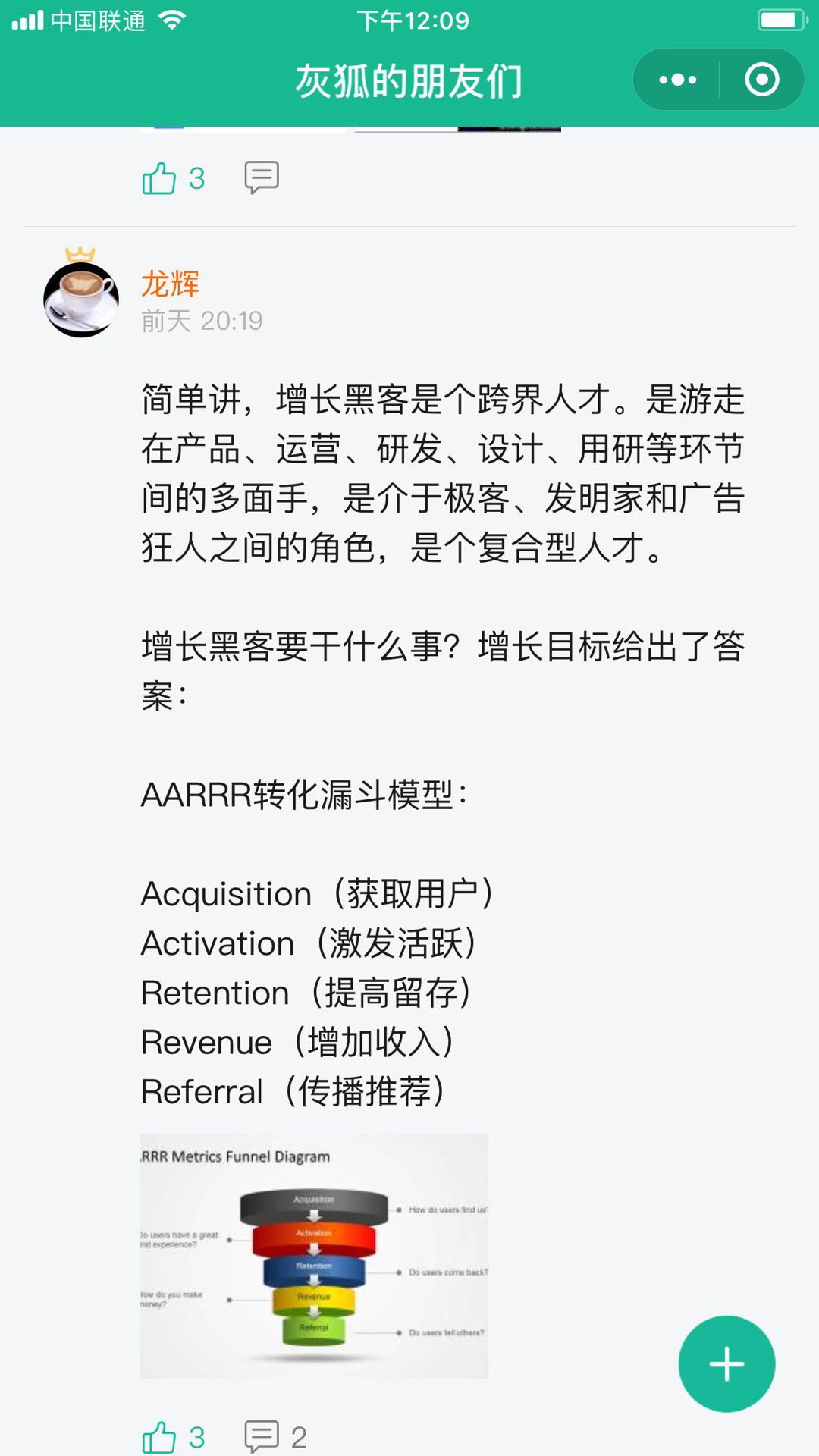
Task: Comment on the post above 龙辉's post
Action: click(x=262, y=177)
